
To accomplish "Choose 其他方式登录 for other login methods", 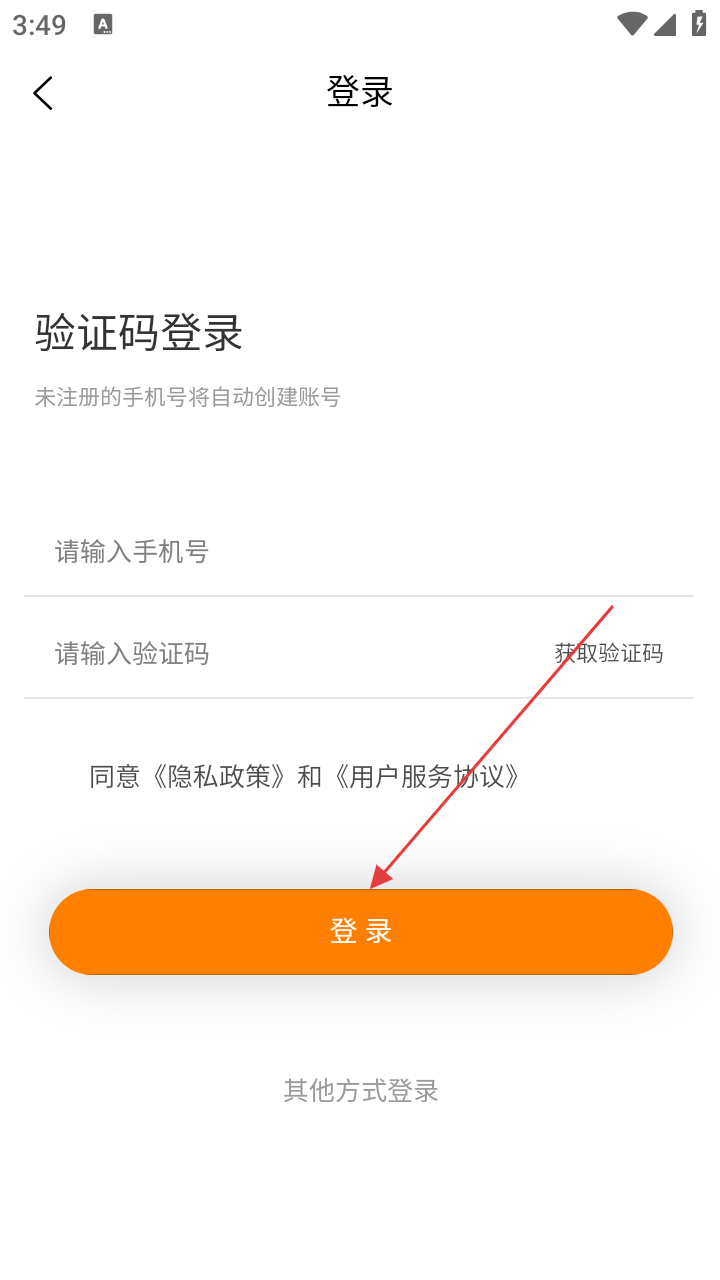I will [360, 1090].
